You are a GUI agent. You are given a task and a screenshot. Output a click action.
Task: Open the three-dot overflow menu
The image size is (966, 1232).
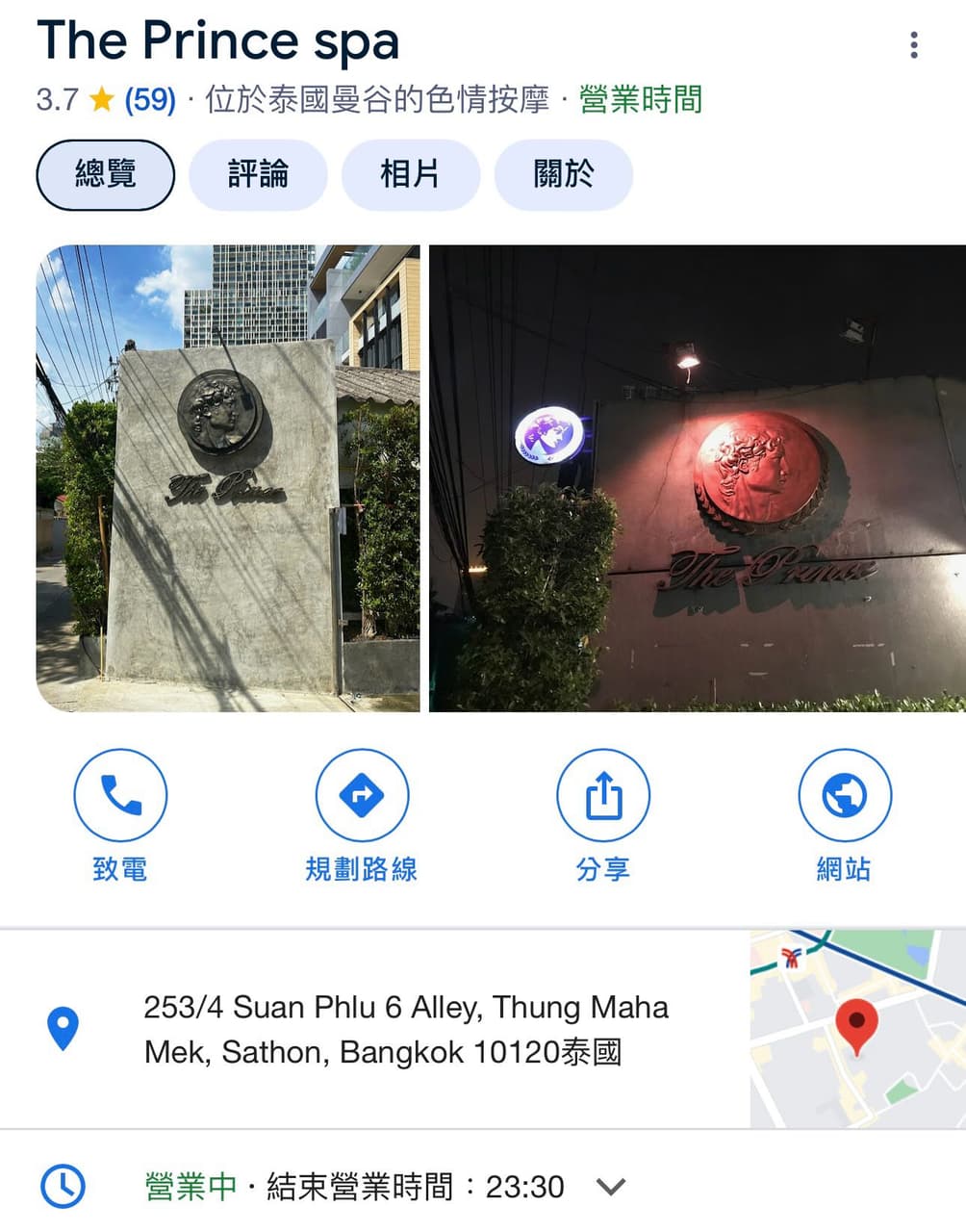click(913, 44)
